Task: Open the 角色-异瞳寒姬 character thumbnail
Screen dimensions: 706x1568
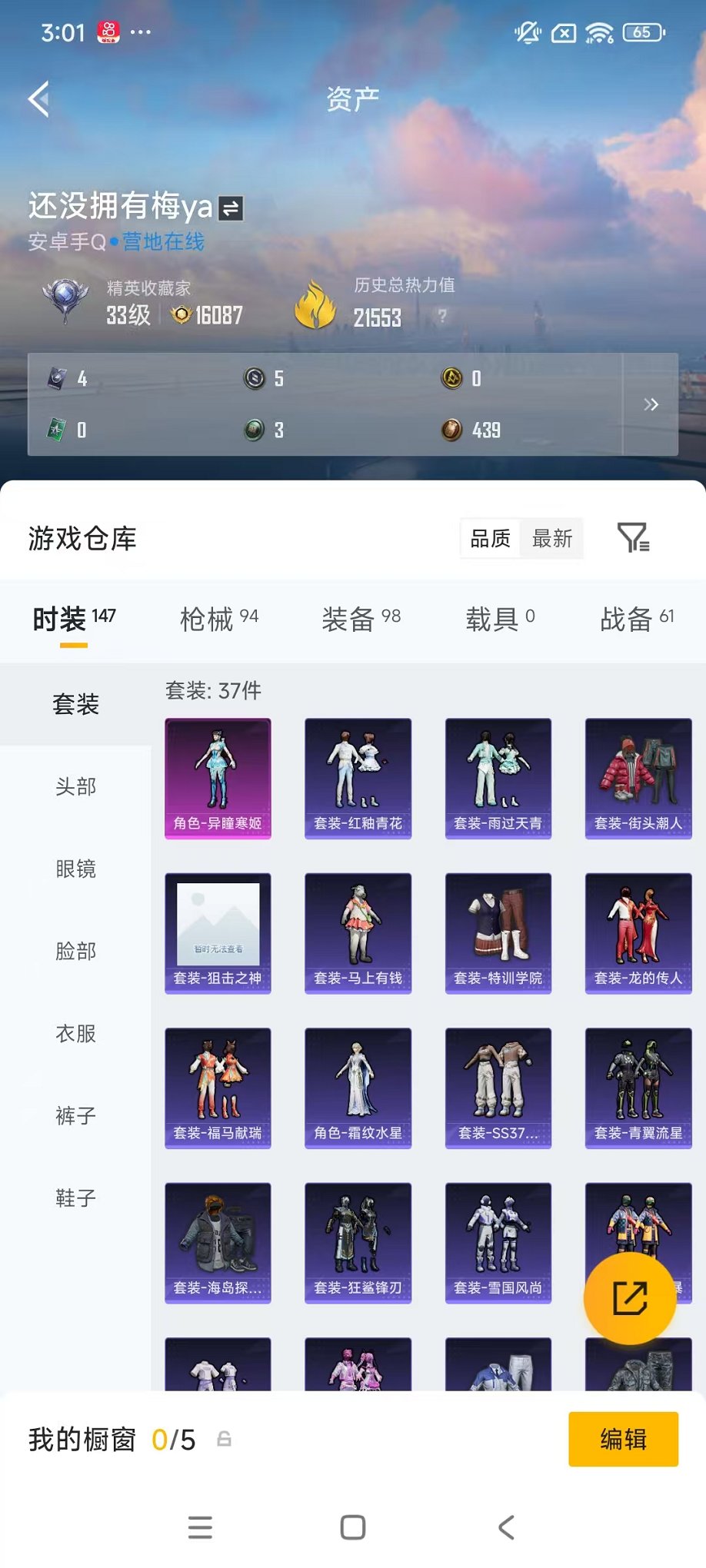Action: click(x=218, y=778)
